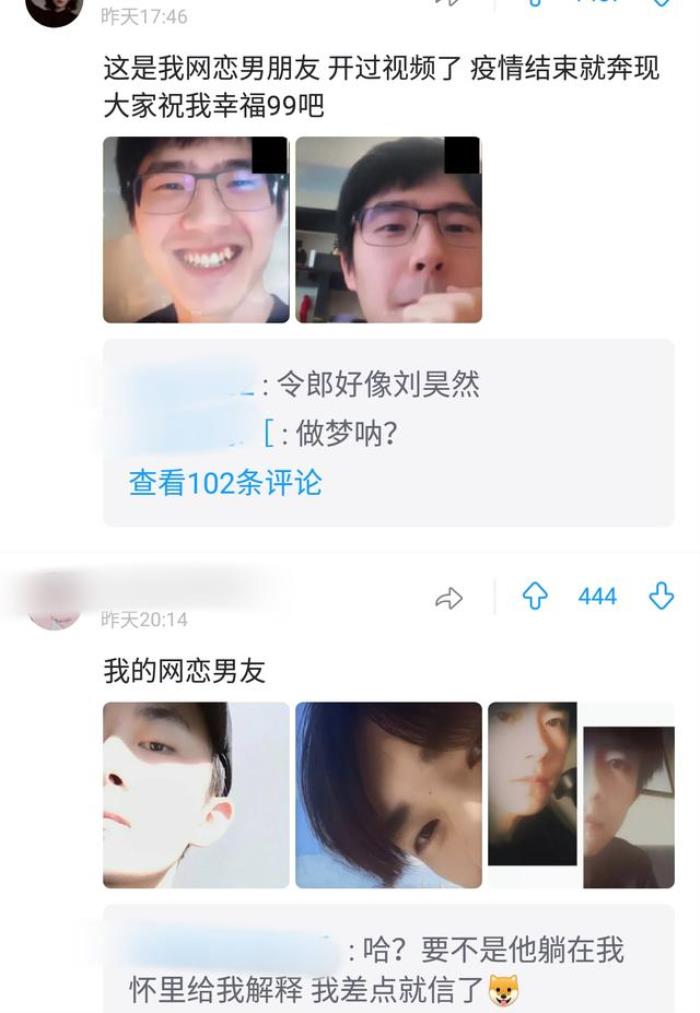700x1013 pixels.
Task: Upvote the comment with 444 votes
Action: pyautogui.click(x=536, y=597)
